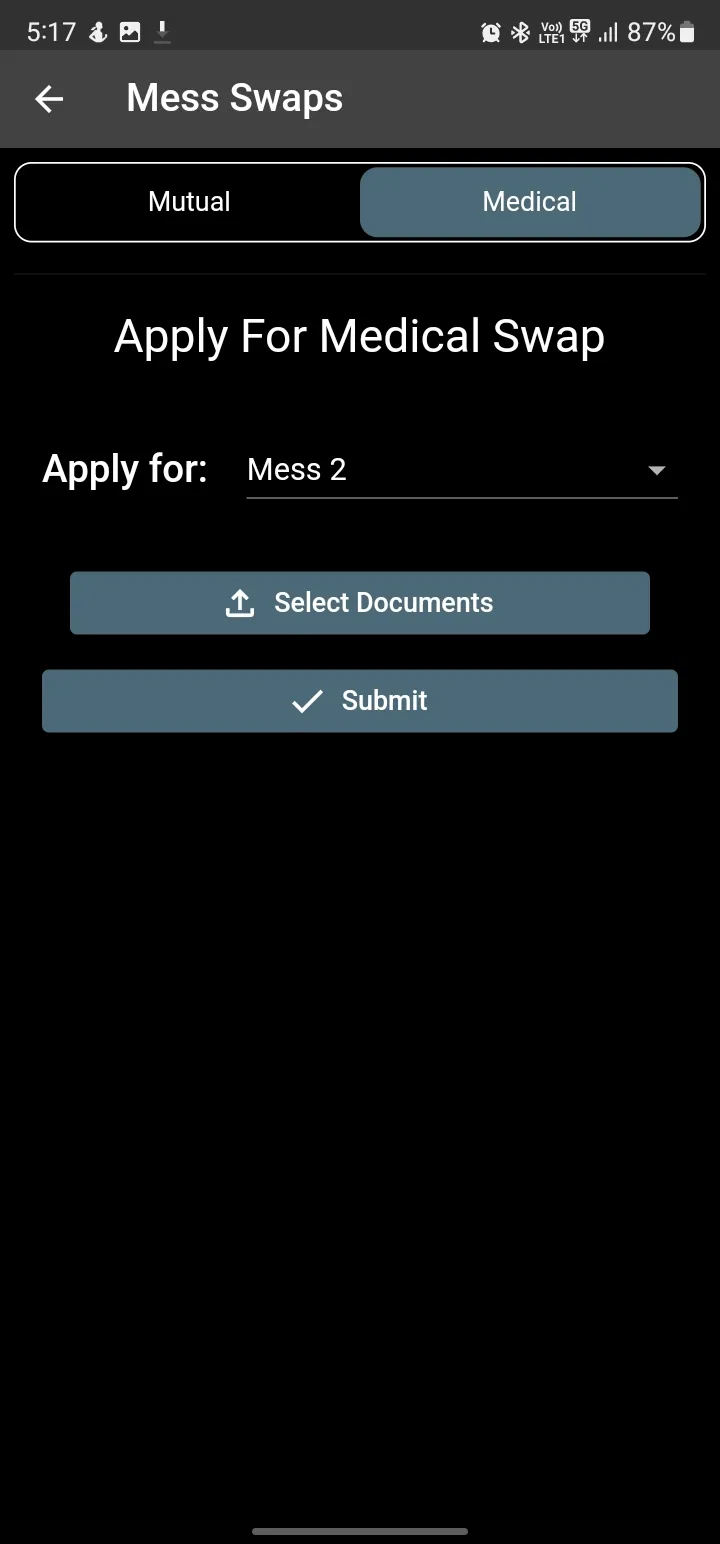Switch to the Mutual swap mode

(189, 201)
